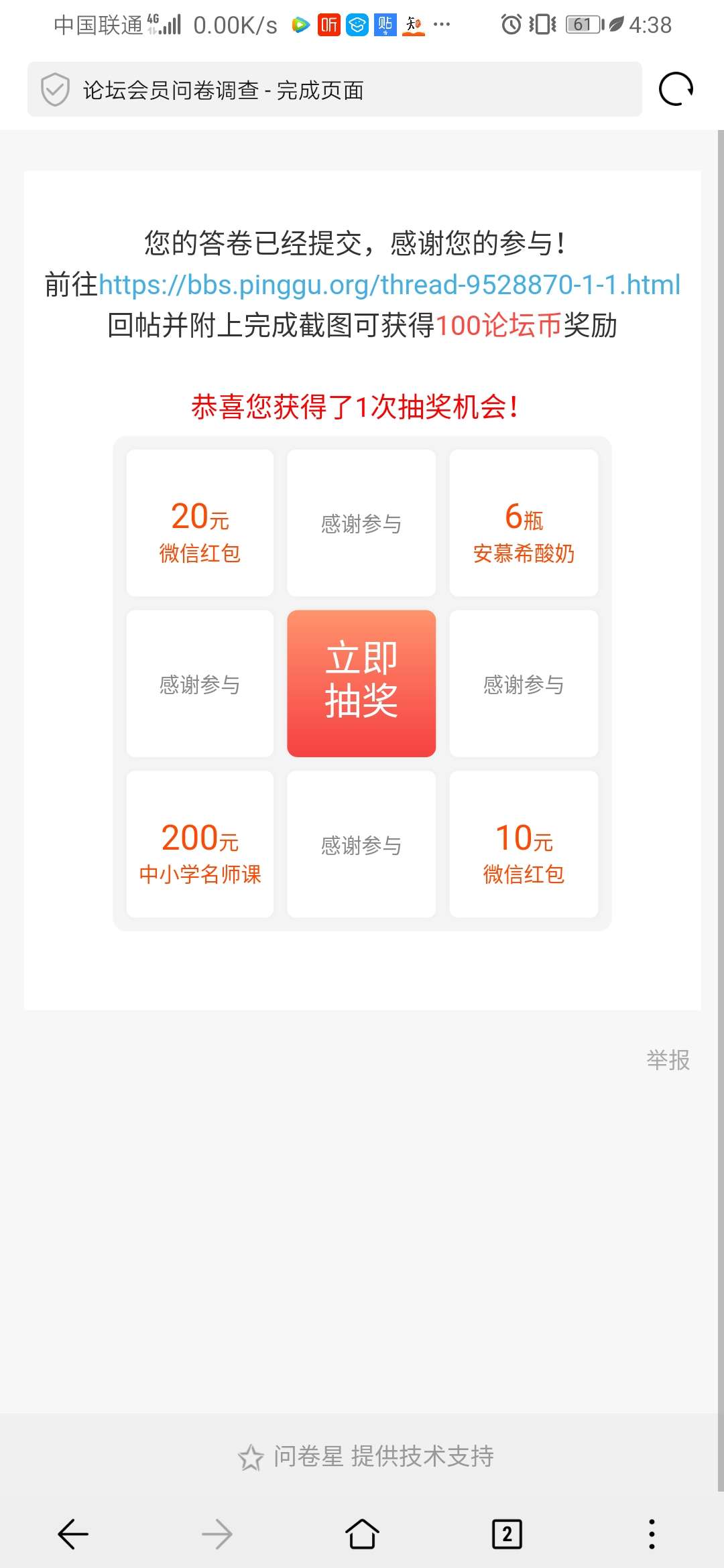Tap the address bar showing 论坛会员问卷调查
Viewport: 724px width, 1568px height.
point(335,90)
